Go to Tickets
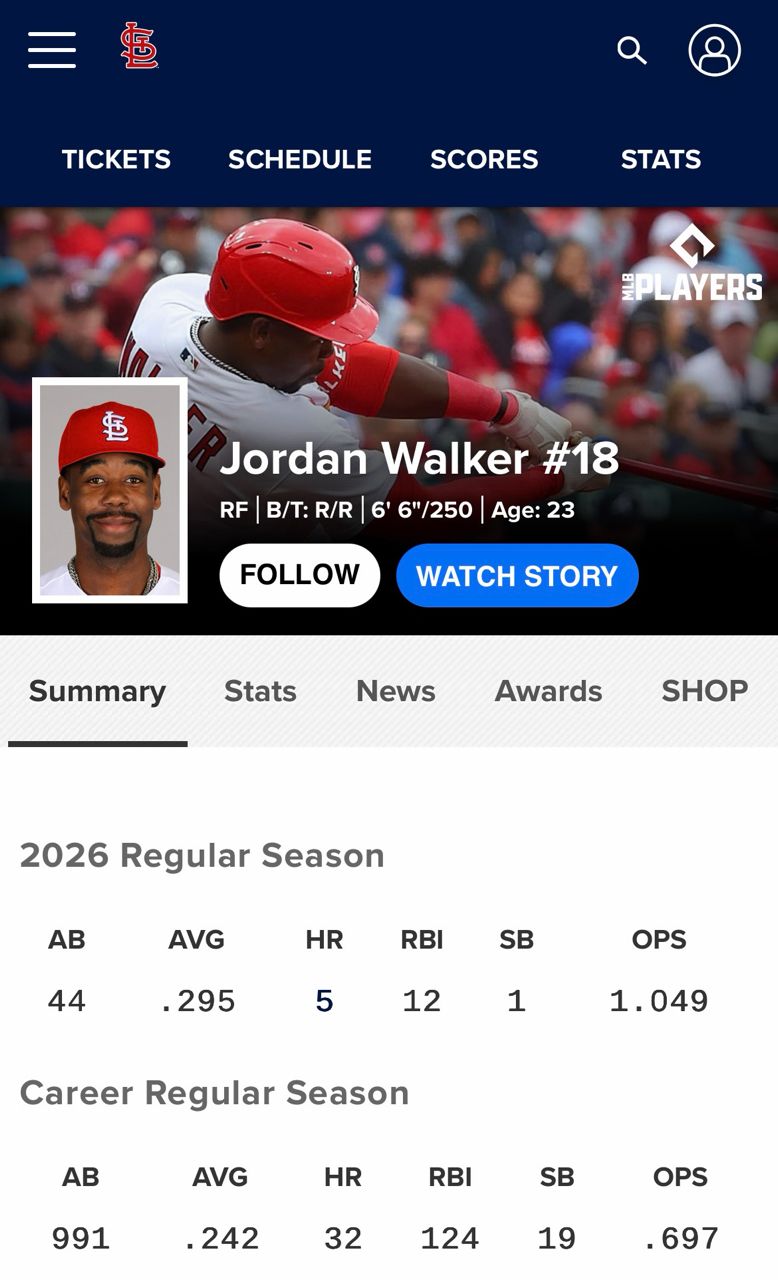The width and height of the screenshot is (778, 1280). (116, 160)
